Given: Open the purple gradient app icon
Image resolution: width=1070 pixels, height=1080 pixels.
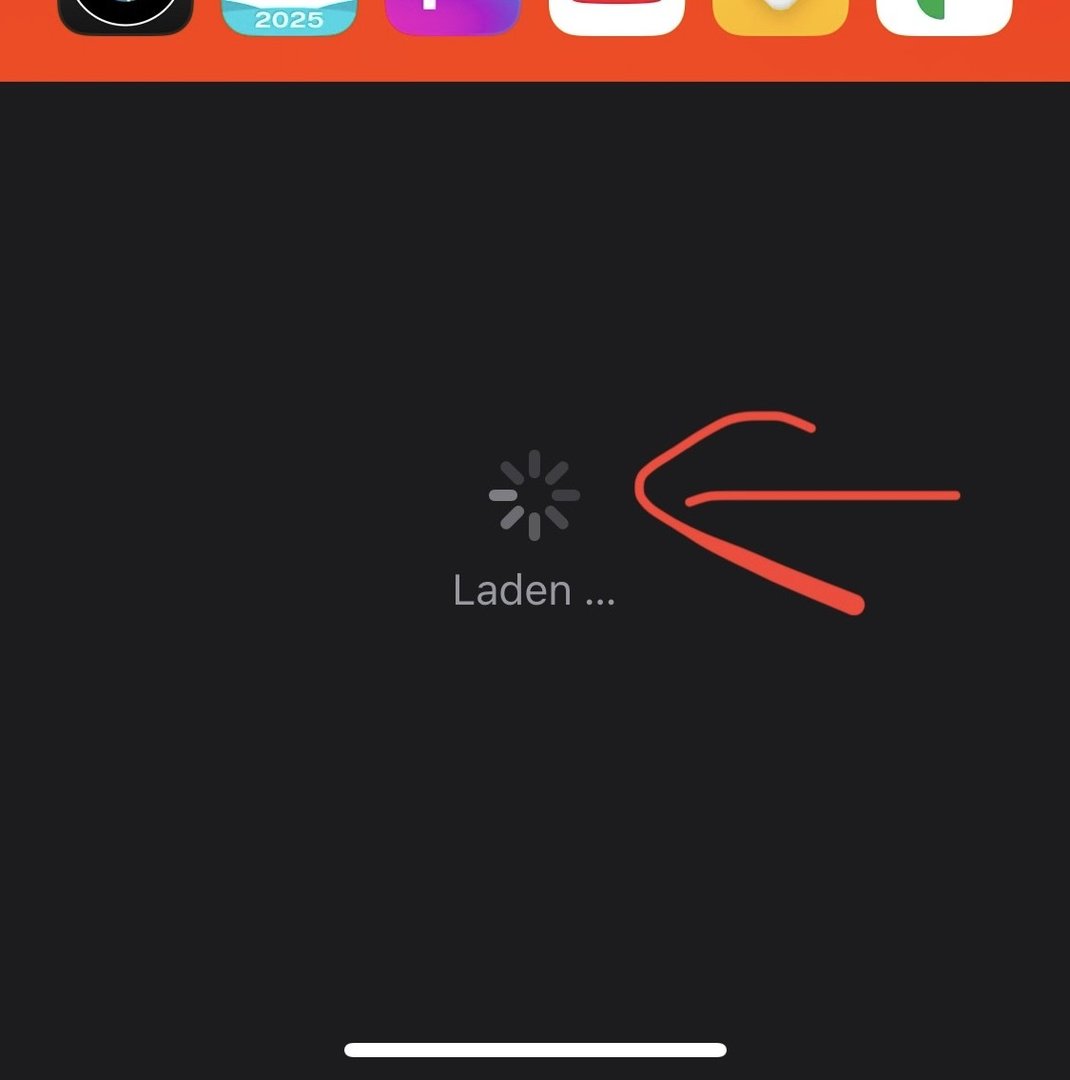Looking at the screenshot, I should [x=452, y=15].
